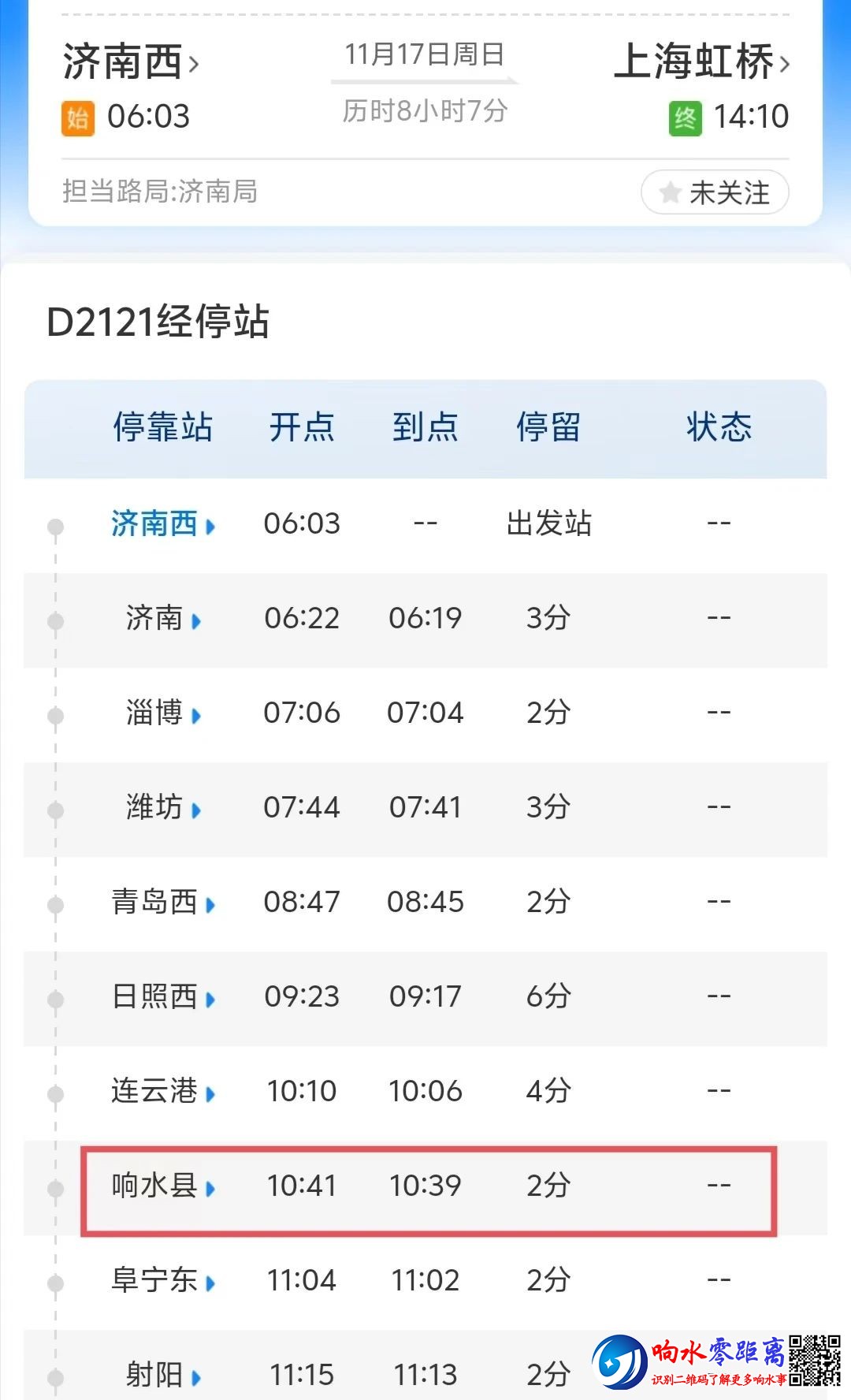Tap the 日照西 stop row
Image resolution: width=851 pixels, height=1400 pixels.
(x=163, y=997)
